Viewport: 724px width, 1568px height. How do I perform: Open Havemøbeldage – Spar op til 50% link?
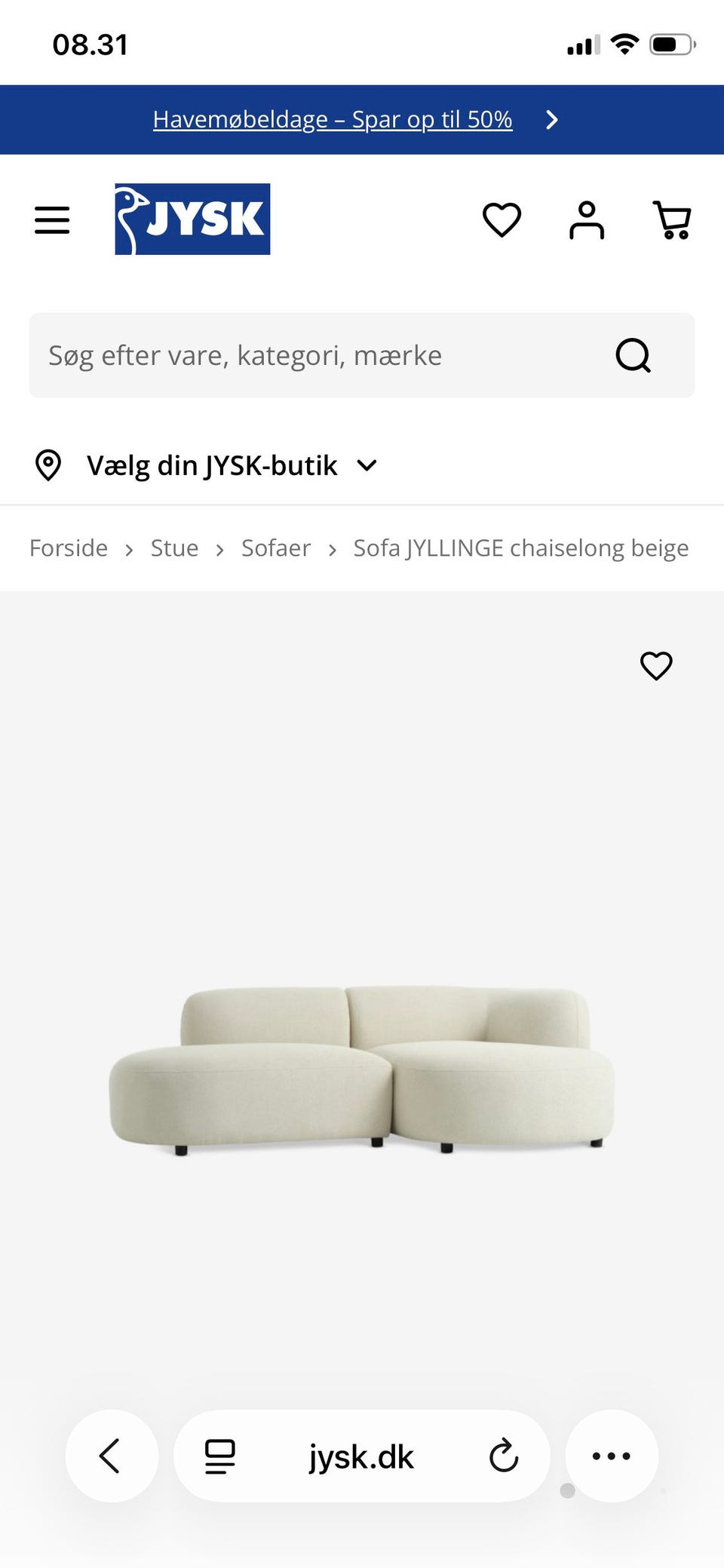333,119
